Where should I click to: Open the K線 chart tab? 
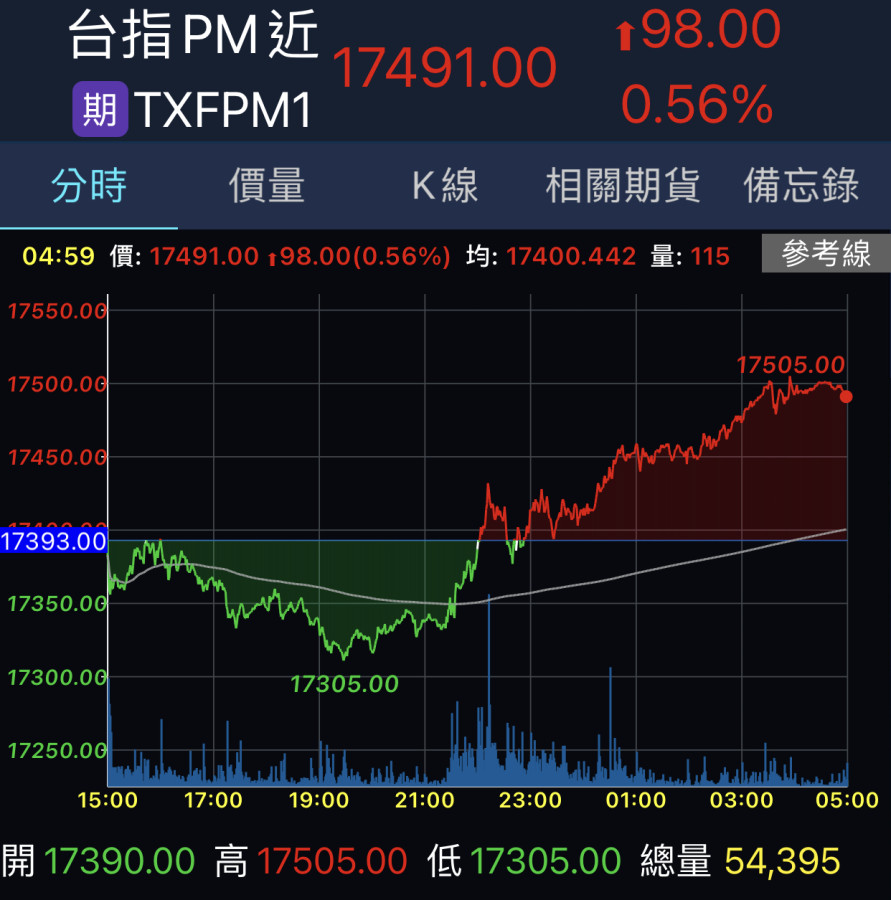tap(445, 186)
